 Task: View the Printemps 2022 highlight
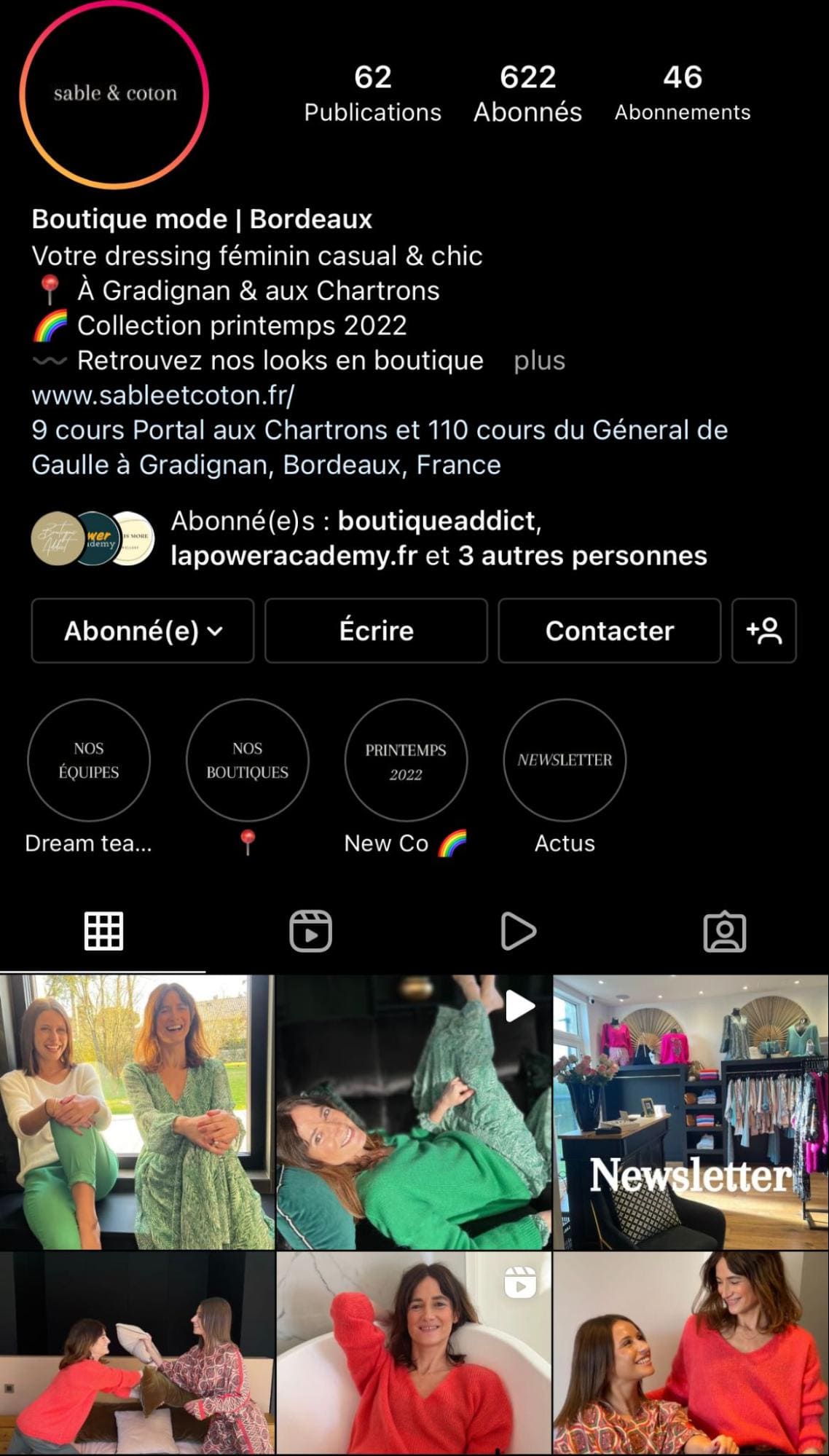tap(406, 760)
